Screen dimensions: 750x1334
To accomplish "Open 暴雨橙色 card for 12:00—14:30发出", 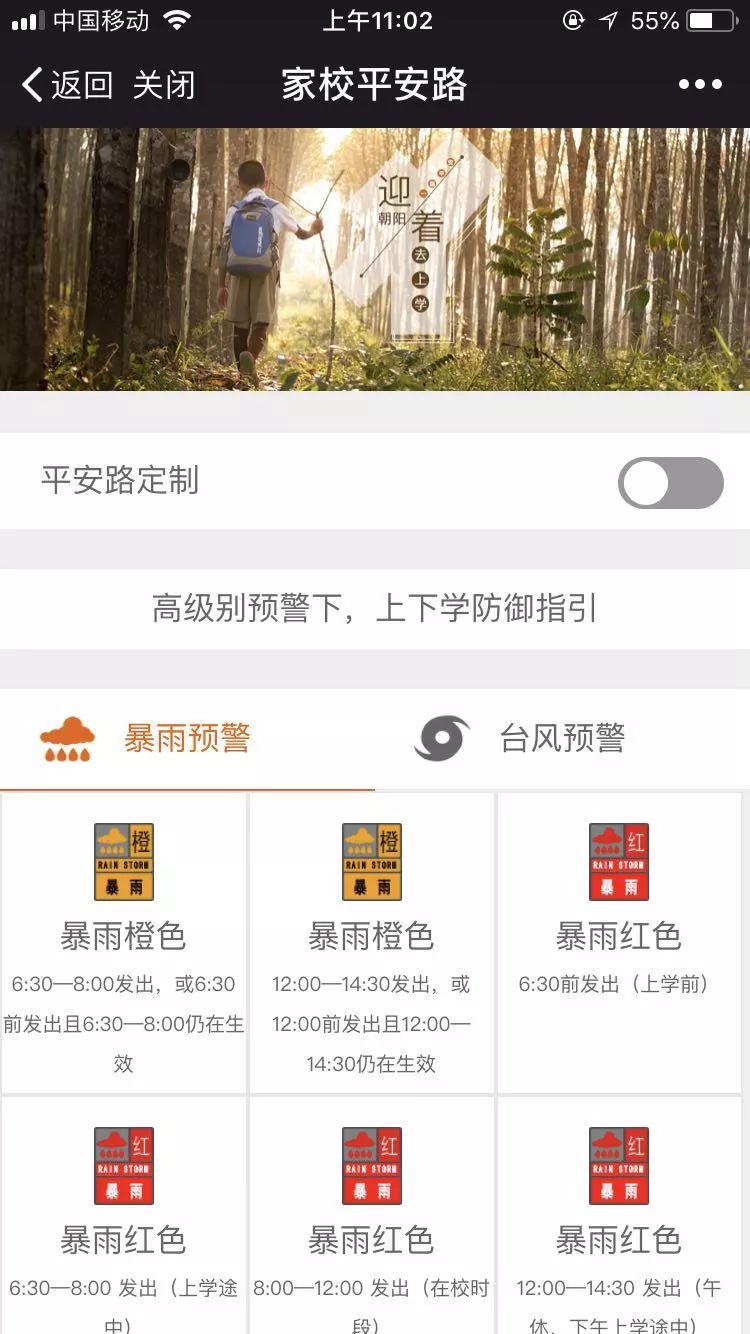I will click(x=372, y=943).
